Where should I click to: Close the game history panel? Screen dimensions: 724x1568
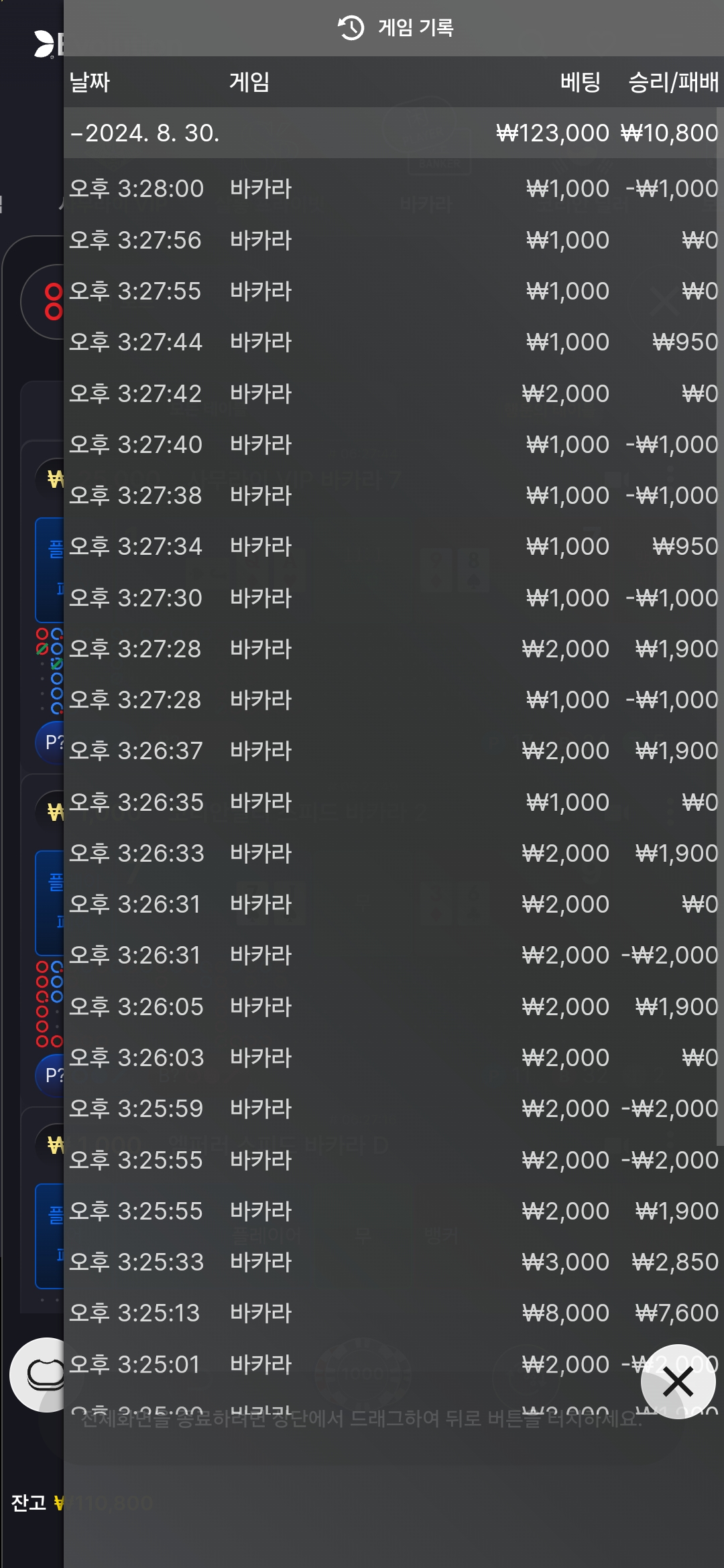(x=677, y=1382)
